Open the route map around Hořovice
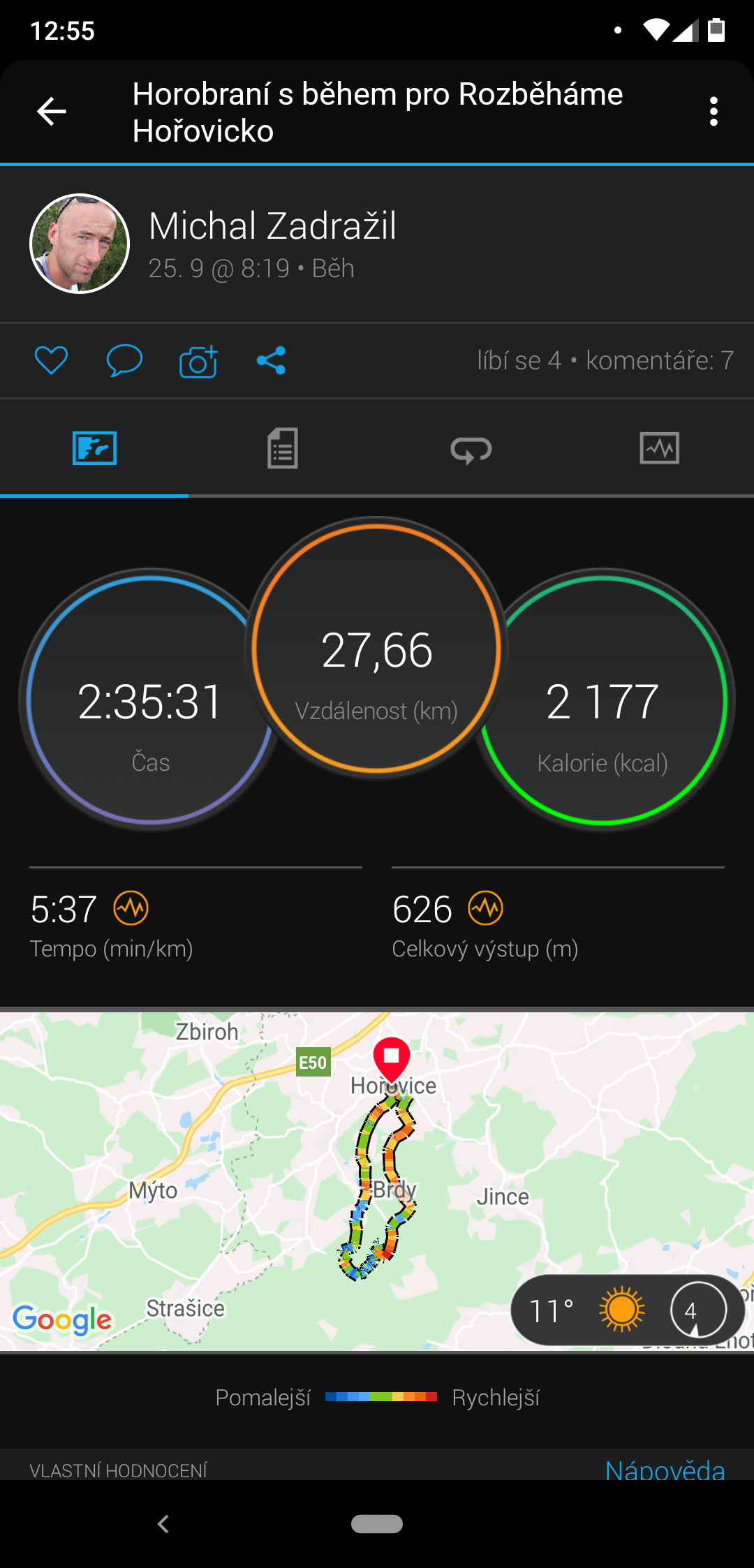The height and width of the screenshot is (1568, 754). (x=377, y=1181)
